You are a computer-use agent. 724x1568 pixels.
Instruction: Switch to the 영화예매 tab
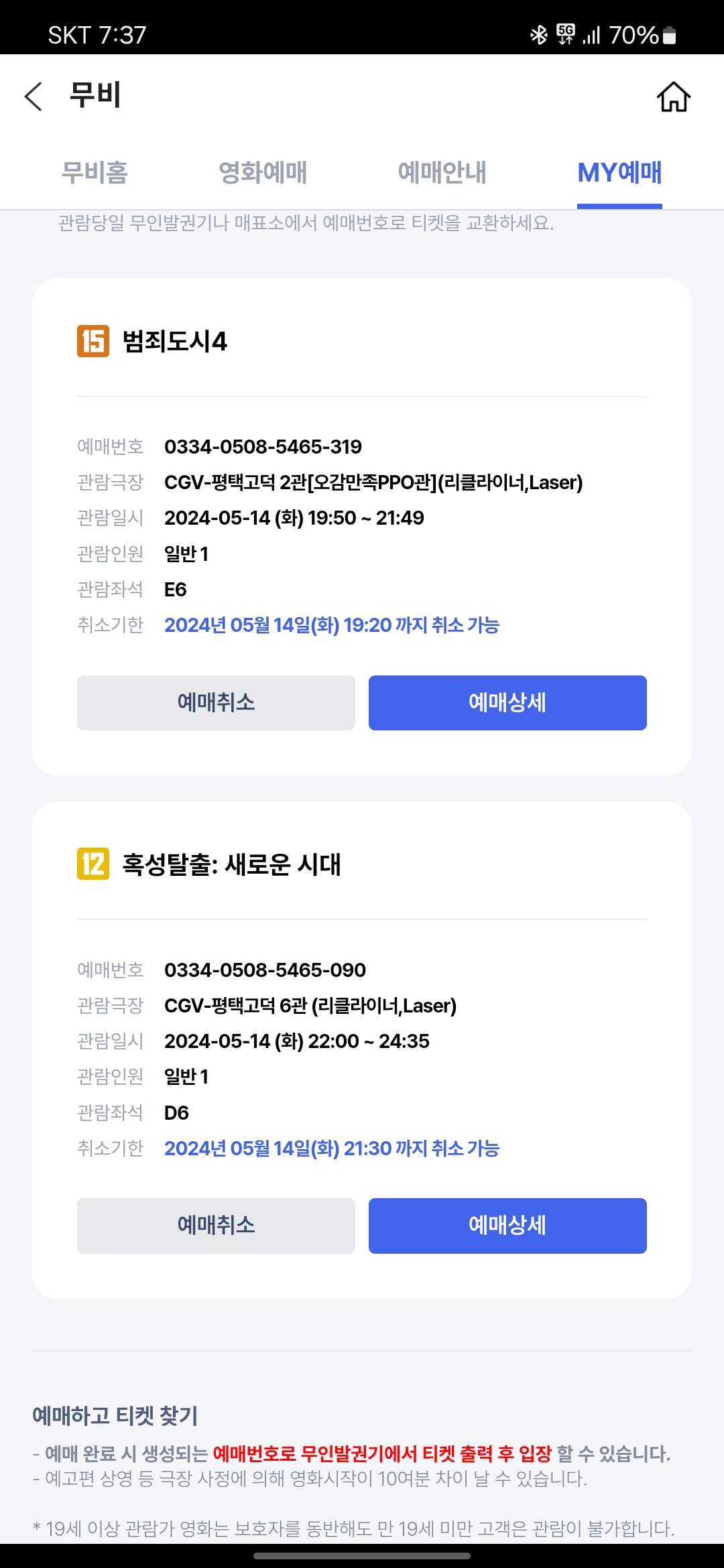[263, 173]
